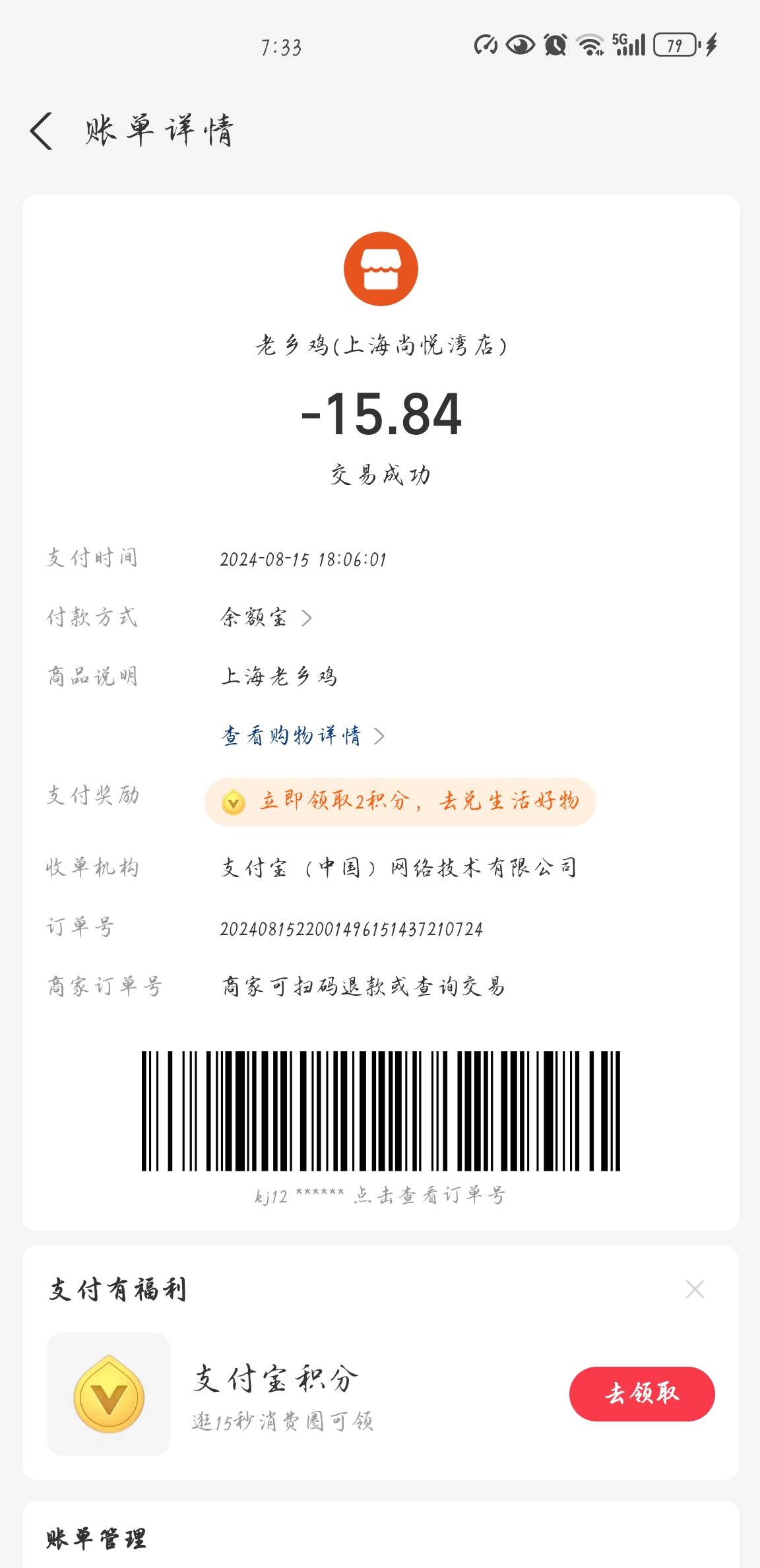Viewport: 760px width, 1568px height.
Task: Dismiss the 支付有福利 card
Action: [x=695, y=1289]
